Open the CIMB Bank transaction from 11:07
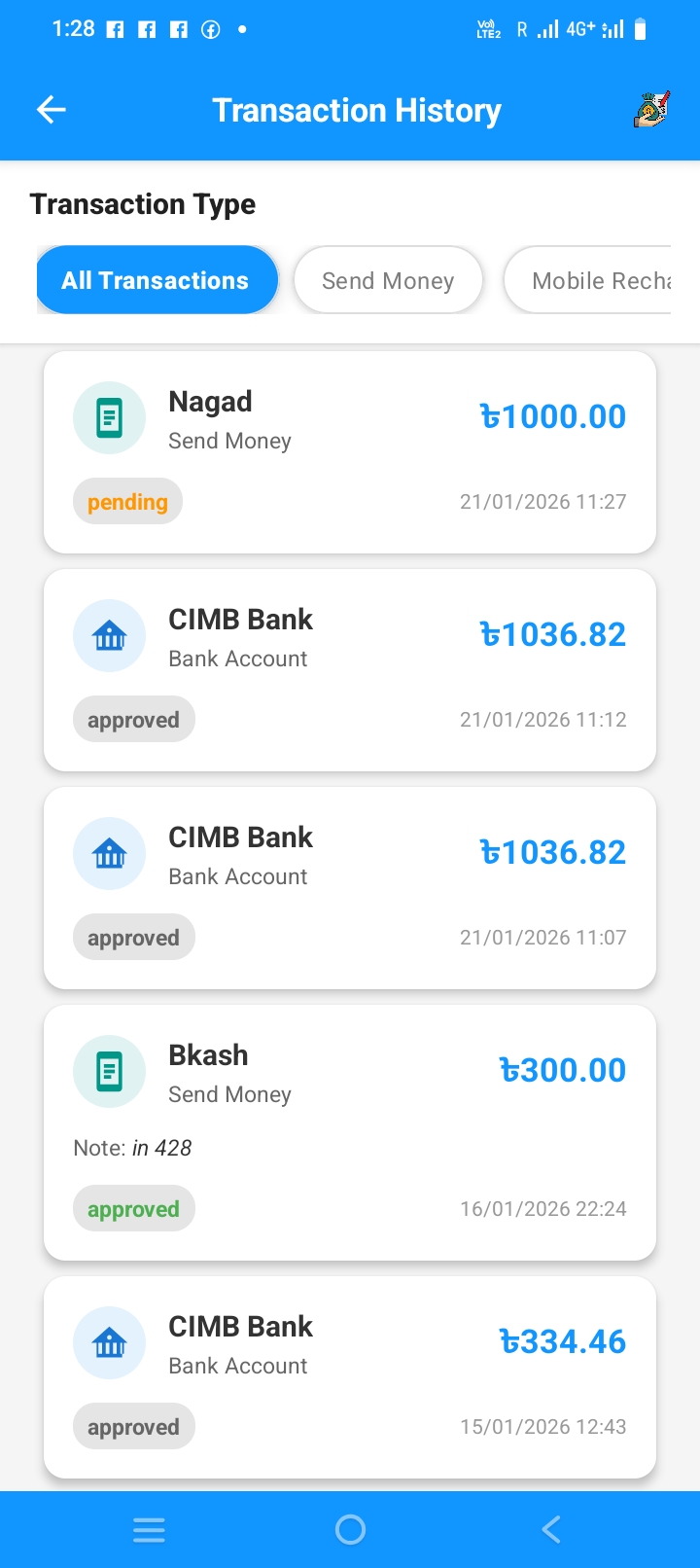The image size is (700, 1568). pyautogui.click(x=350, y=888)
